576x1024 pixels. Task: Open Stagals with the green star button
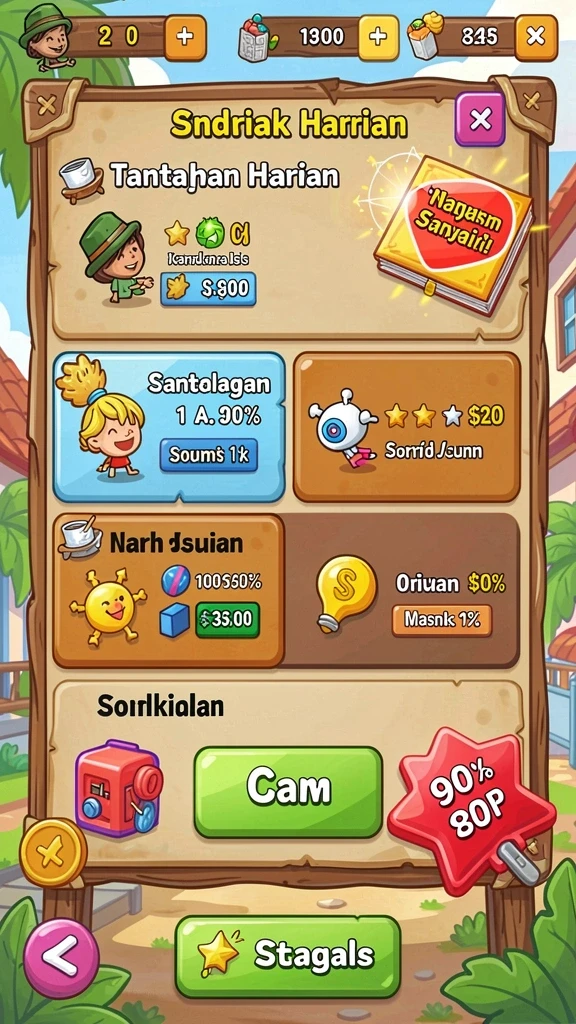[288, 955]
